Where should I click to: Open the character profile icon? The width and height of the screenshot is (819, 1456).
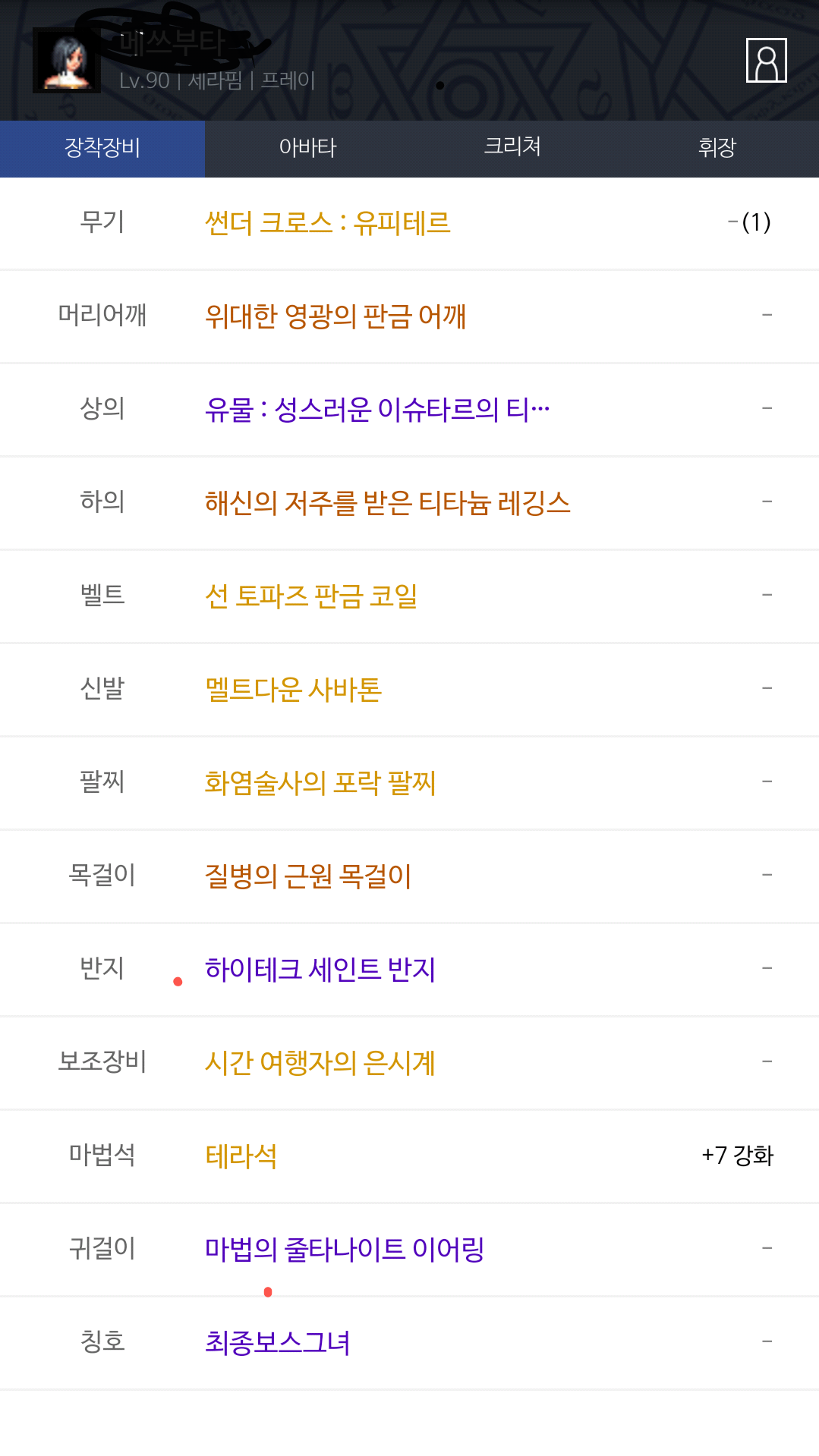(766, 60)
